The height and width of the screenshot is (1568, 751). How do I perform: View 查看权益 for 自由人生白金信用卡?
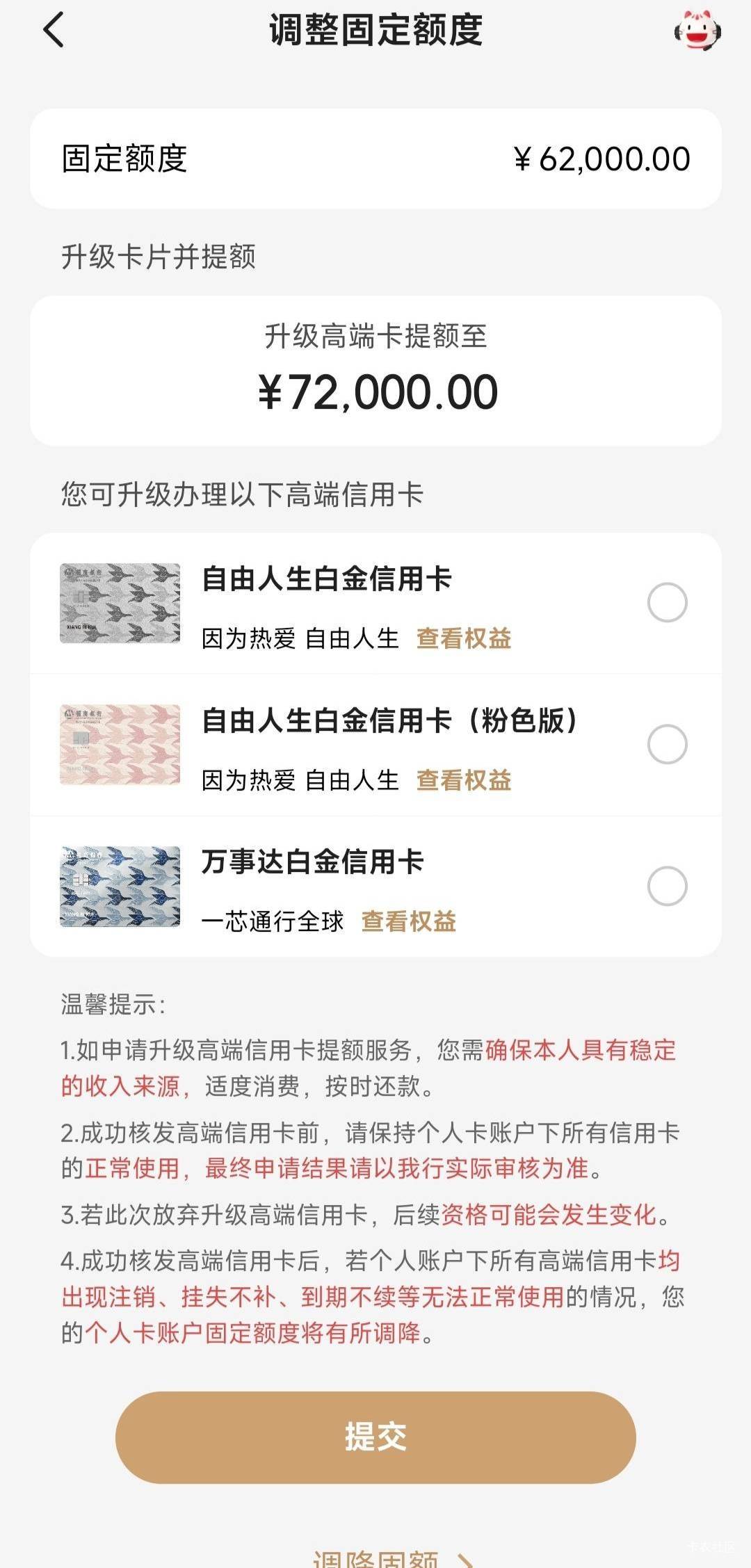464,638
